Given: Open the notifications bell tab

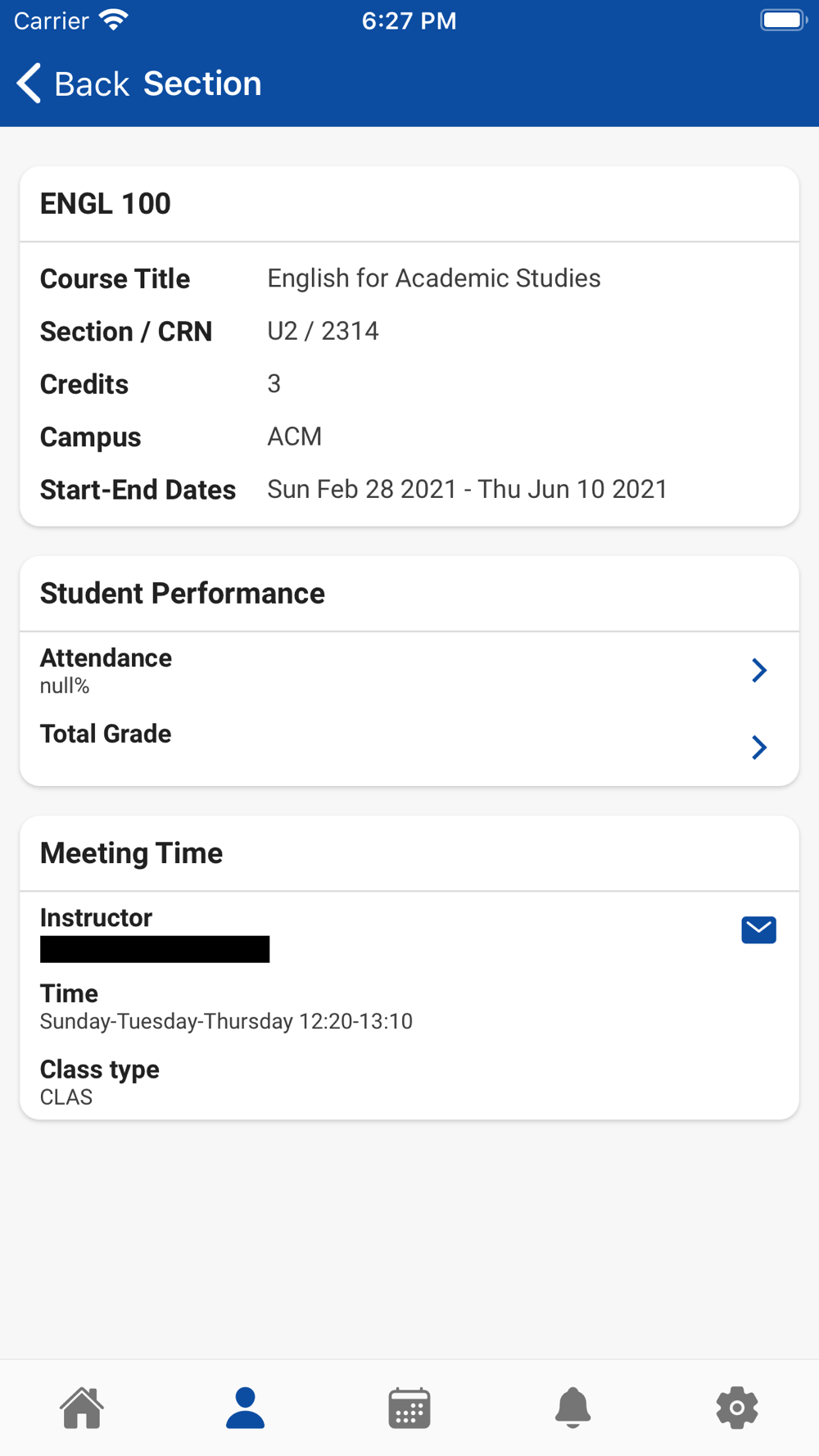Looking at the screenshot, I should click(573, 1408).
